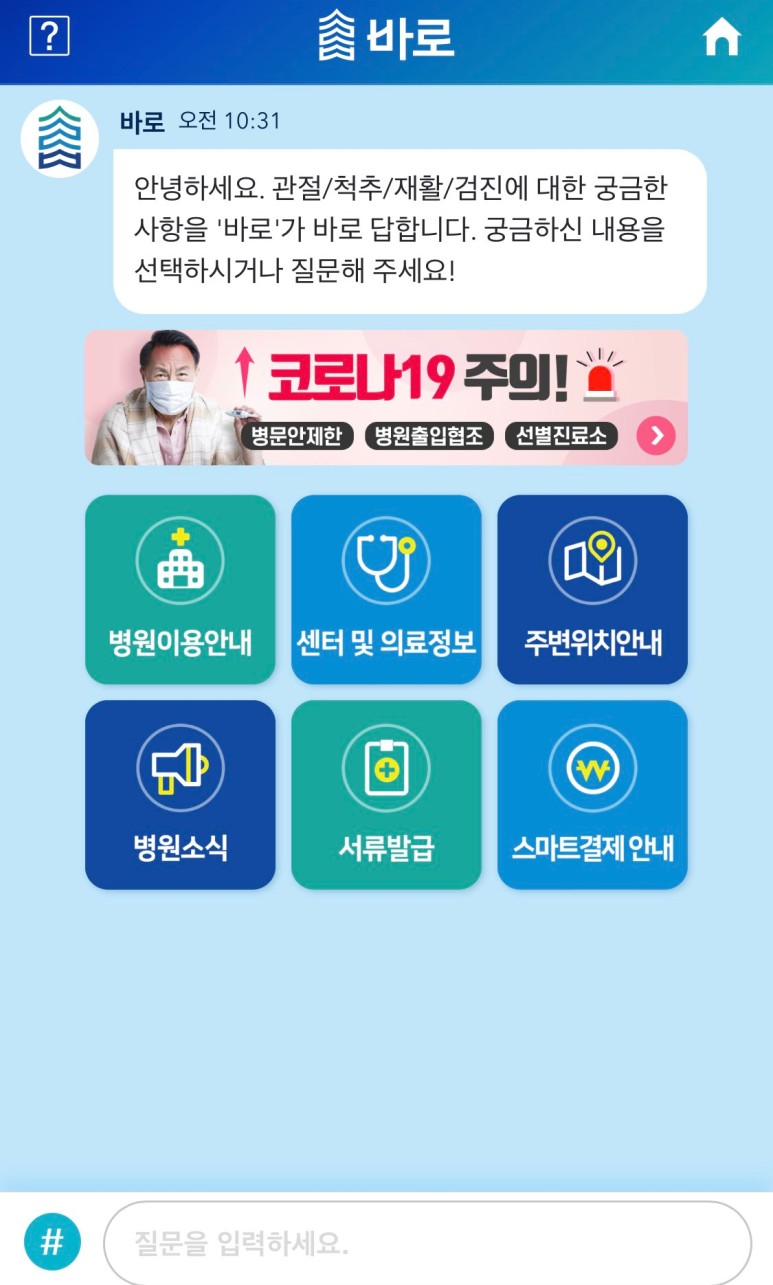
Task: Select 스마트결제 안내
Action: pos(592,795)
